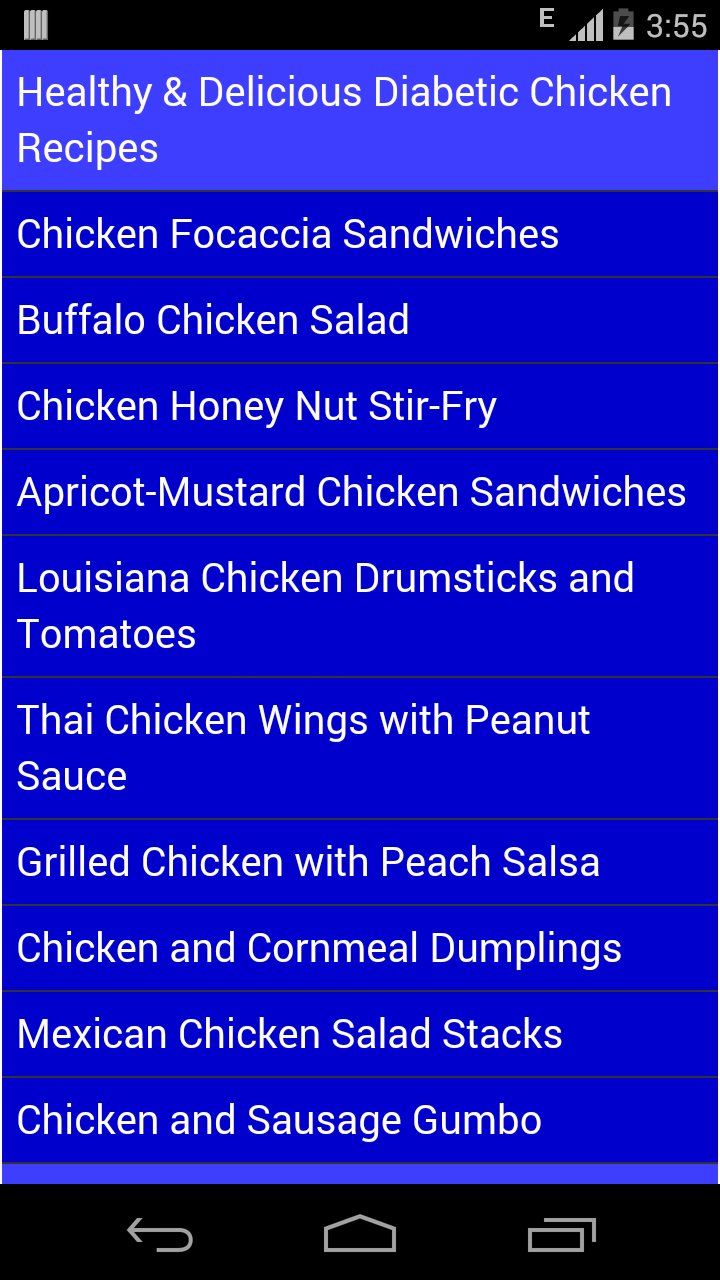Open Mexican Chicken Salad Stacks

[360, 1034]
